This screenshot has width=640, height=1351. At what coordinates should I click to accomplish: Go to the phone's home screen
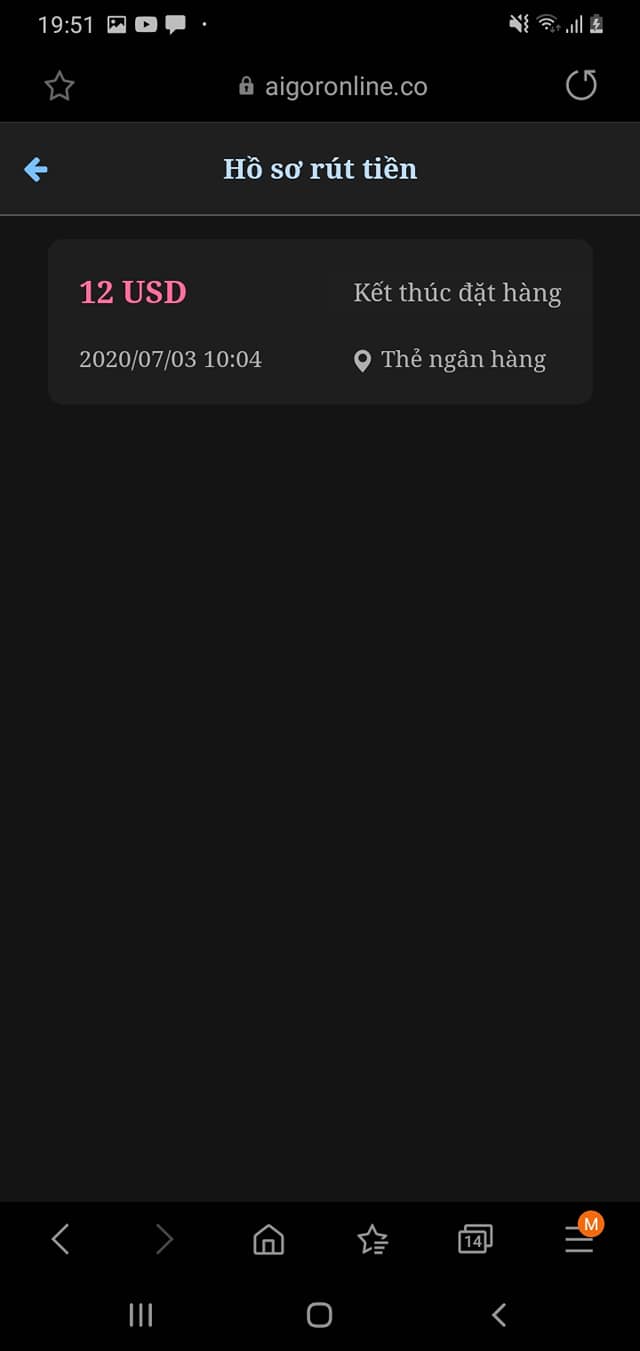click(x=319, y=1315)
